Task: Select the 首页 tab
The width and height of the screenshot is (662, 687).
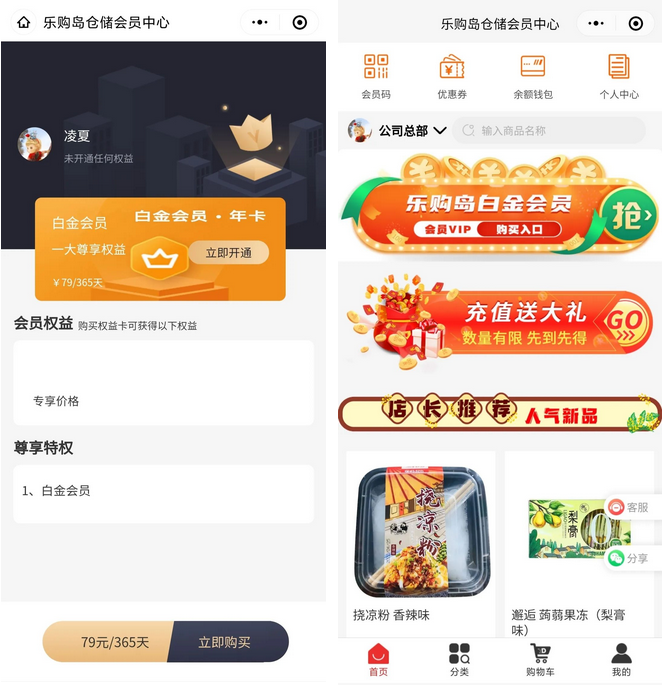Action: pos(378,660)
